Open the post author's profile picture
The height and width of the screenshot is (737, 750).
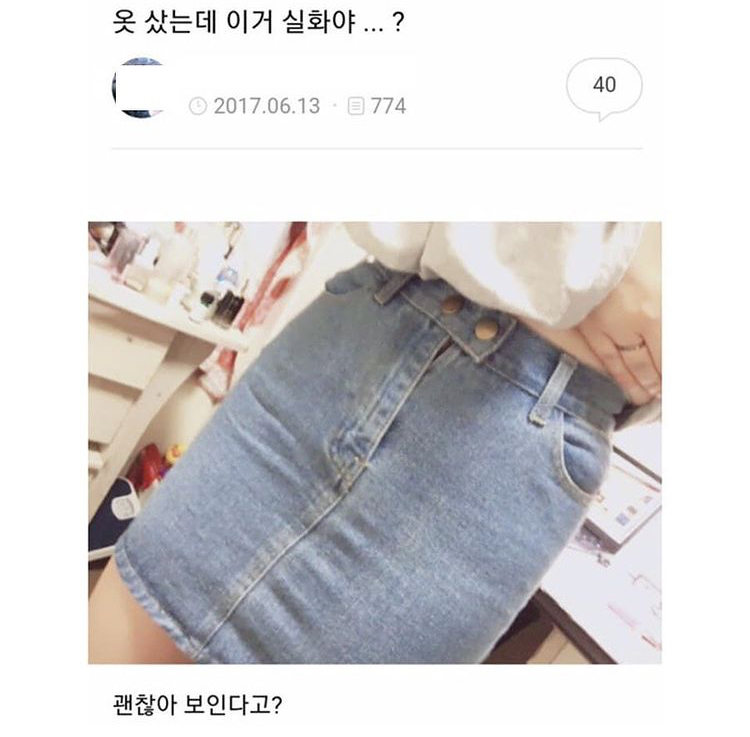(140, 89)
